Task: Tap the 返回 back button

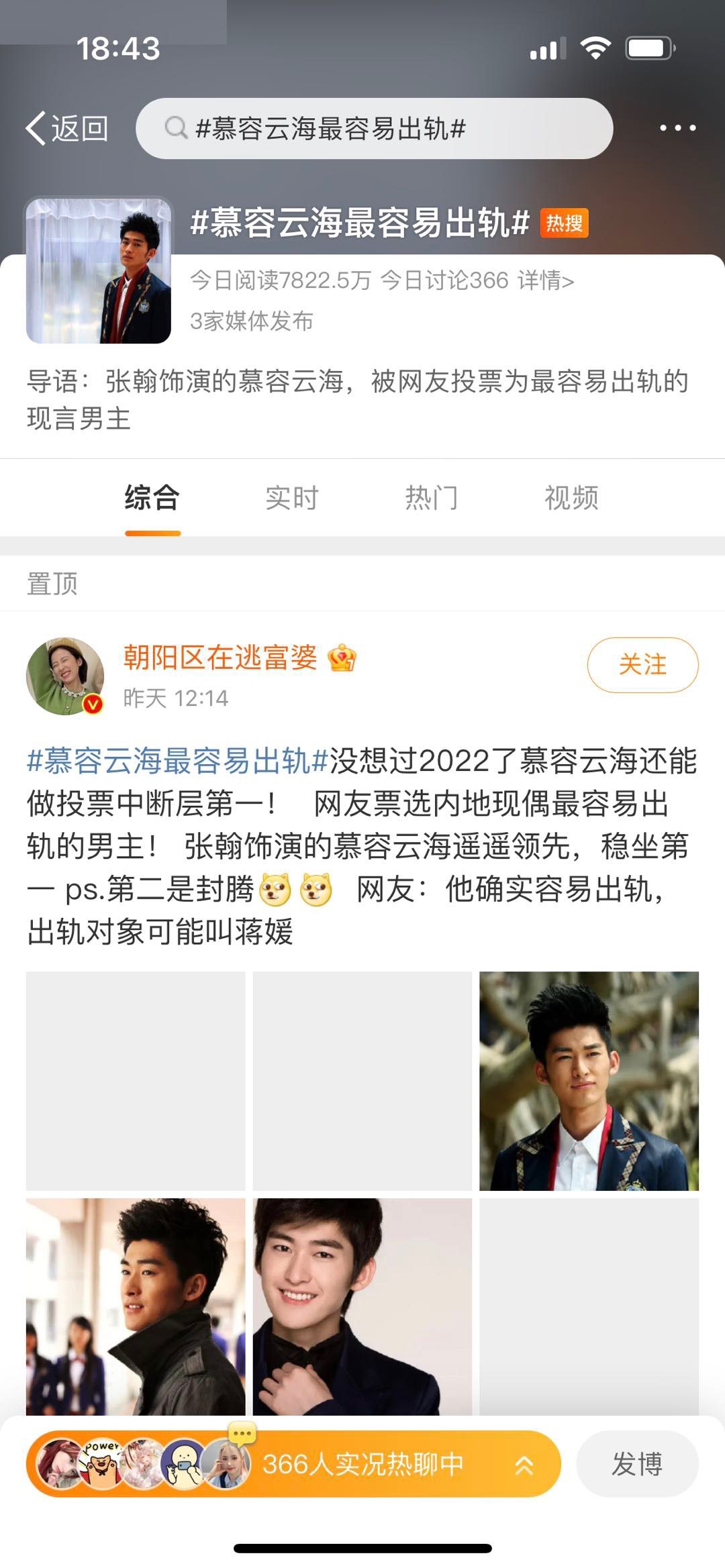Action: click(67, 127)
